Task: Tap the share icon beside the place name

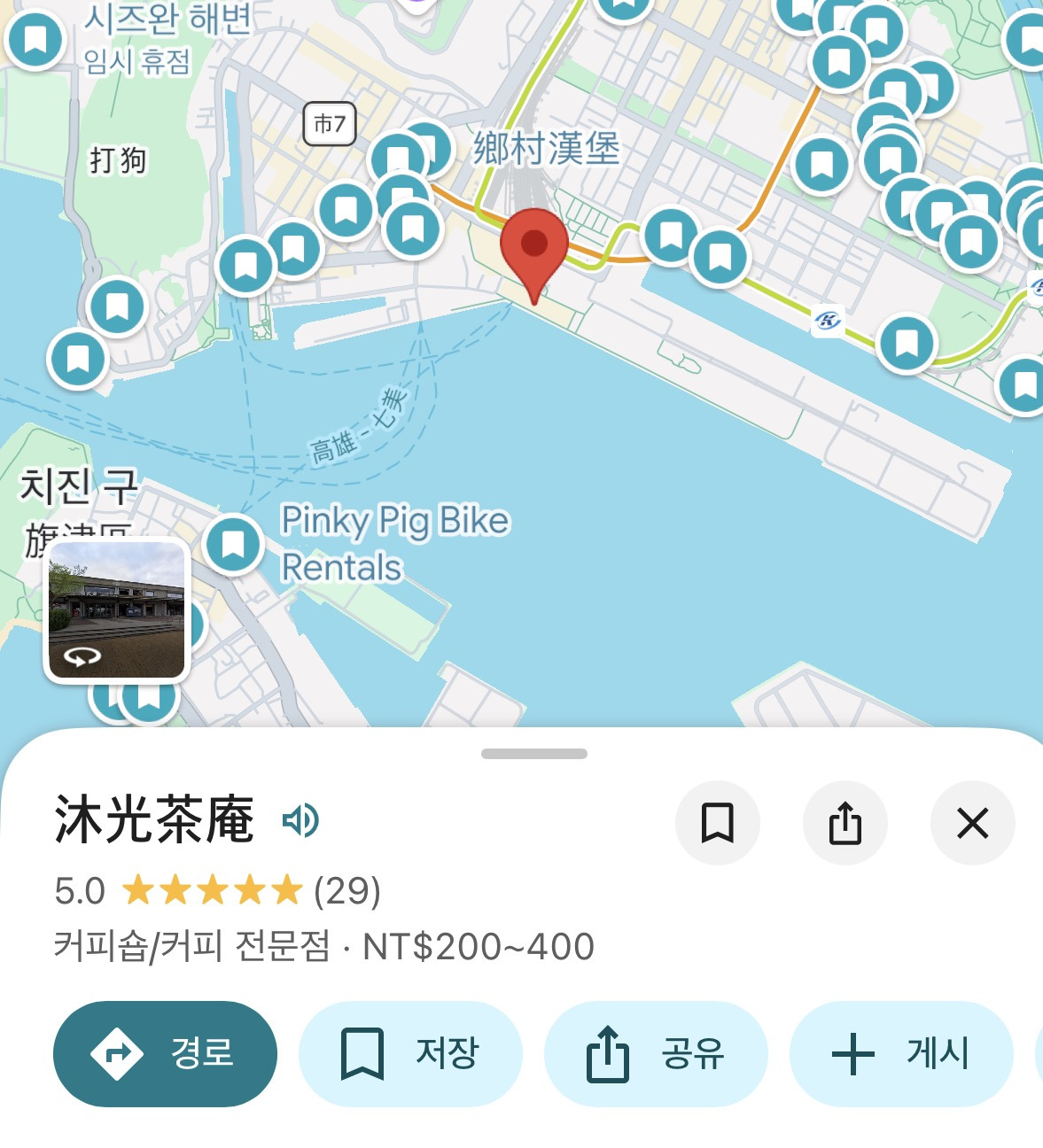Action: click(x=845, y=823)
